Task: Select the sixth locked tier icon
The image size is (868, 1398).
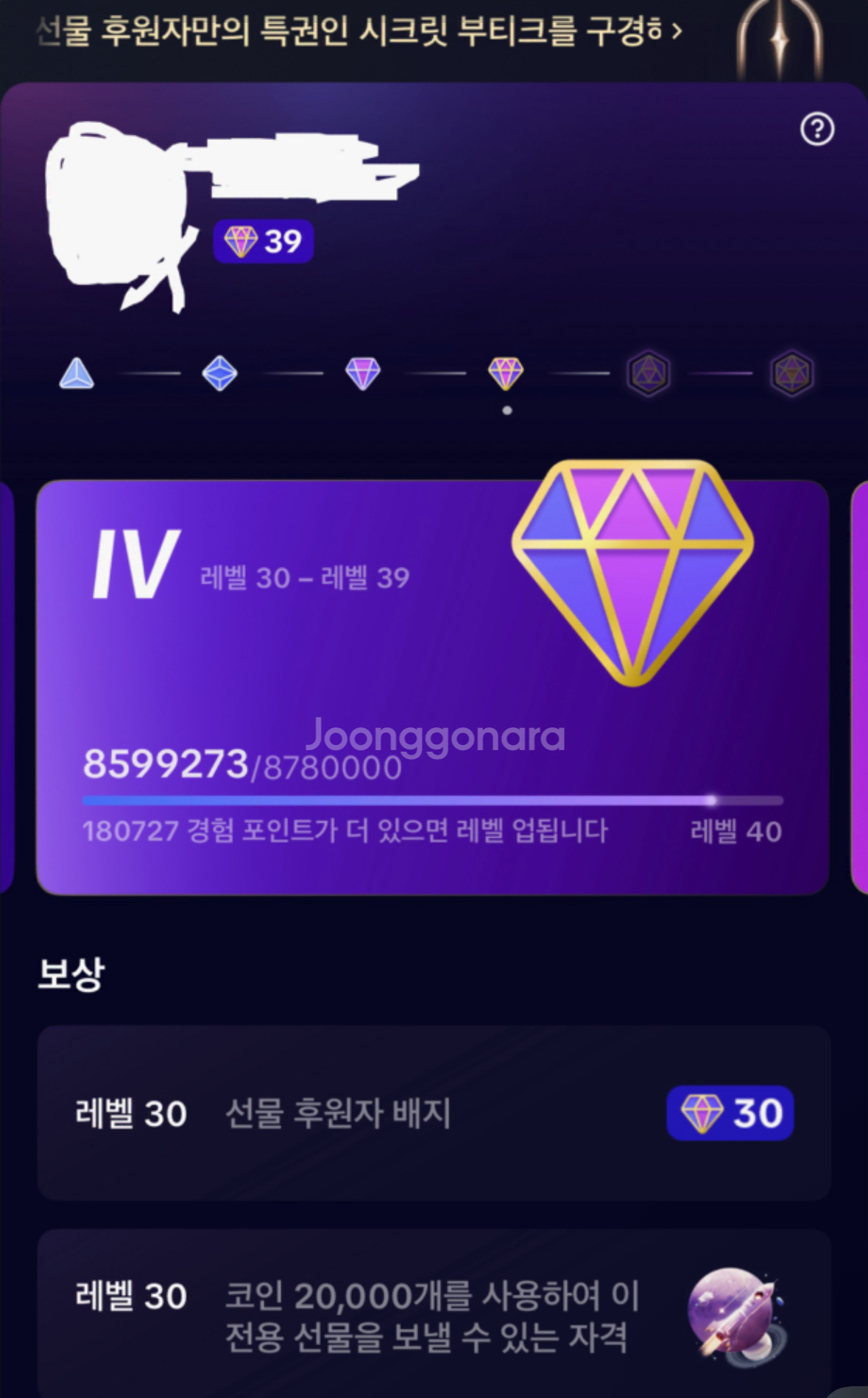Action: [x=791, y=373]
